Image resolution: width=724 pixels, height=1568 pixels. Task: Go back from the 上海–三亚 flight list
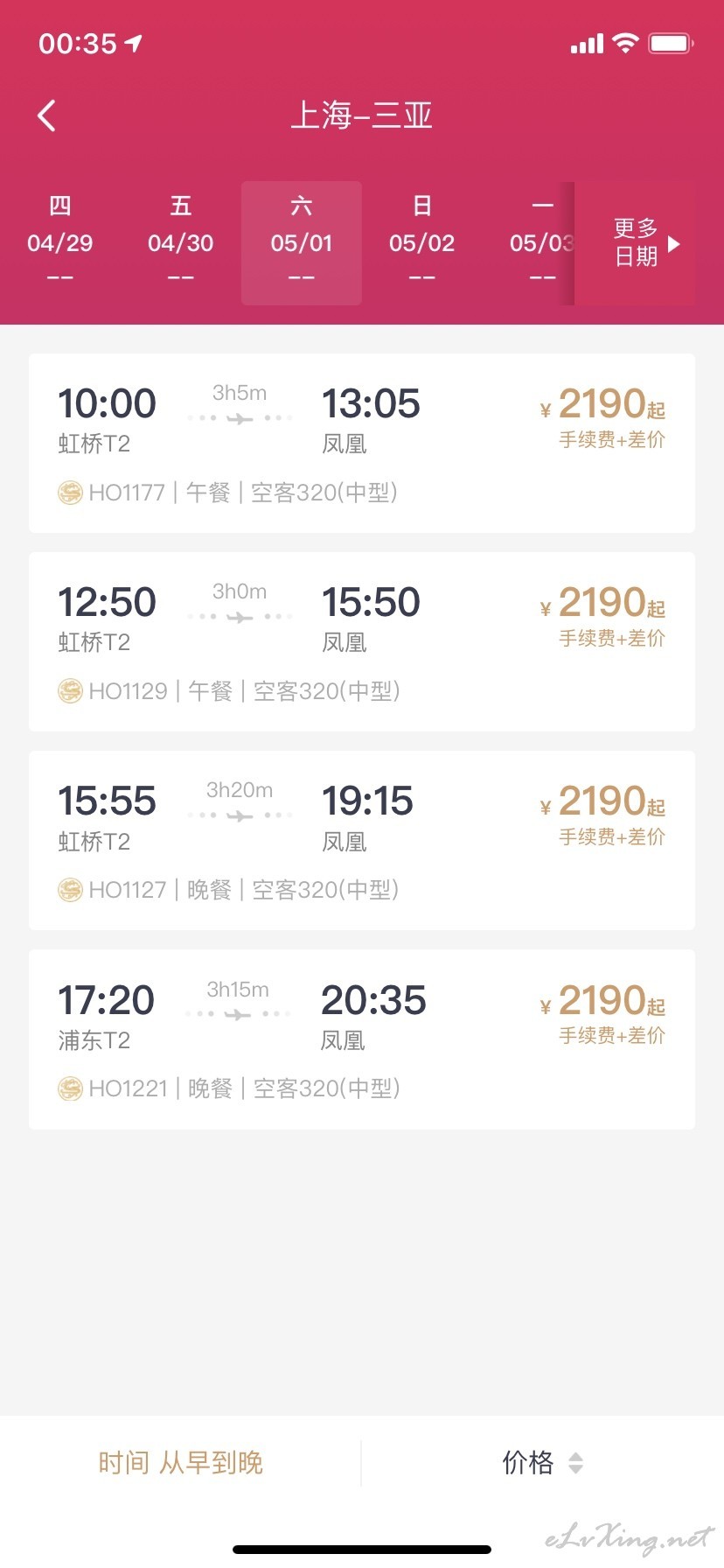[x=47, y=115]
